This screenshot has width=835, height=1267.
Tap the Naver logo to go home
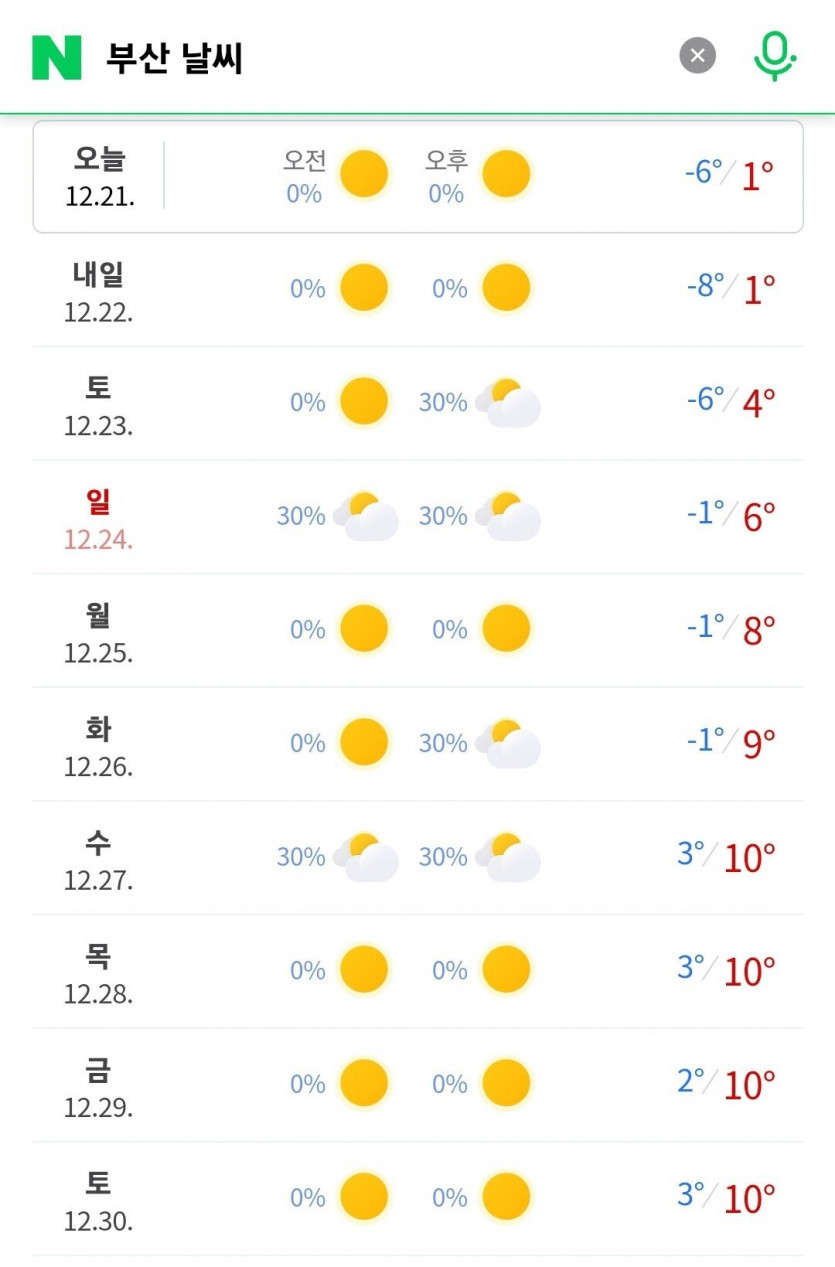[56, 57]
